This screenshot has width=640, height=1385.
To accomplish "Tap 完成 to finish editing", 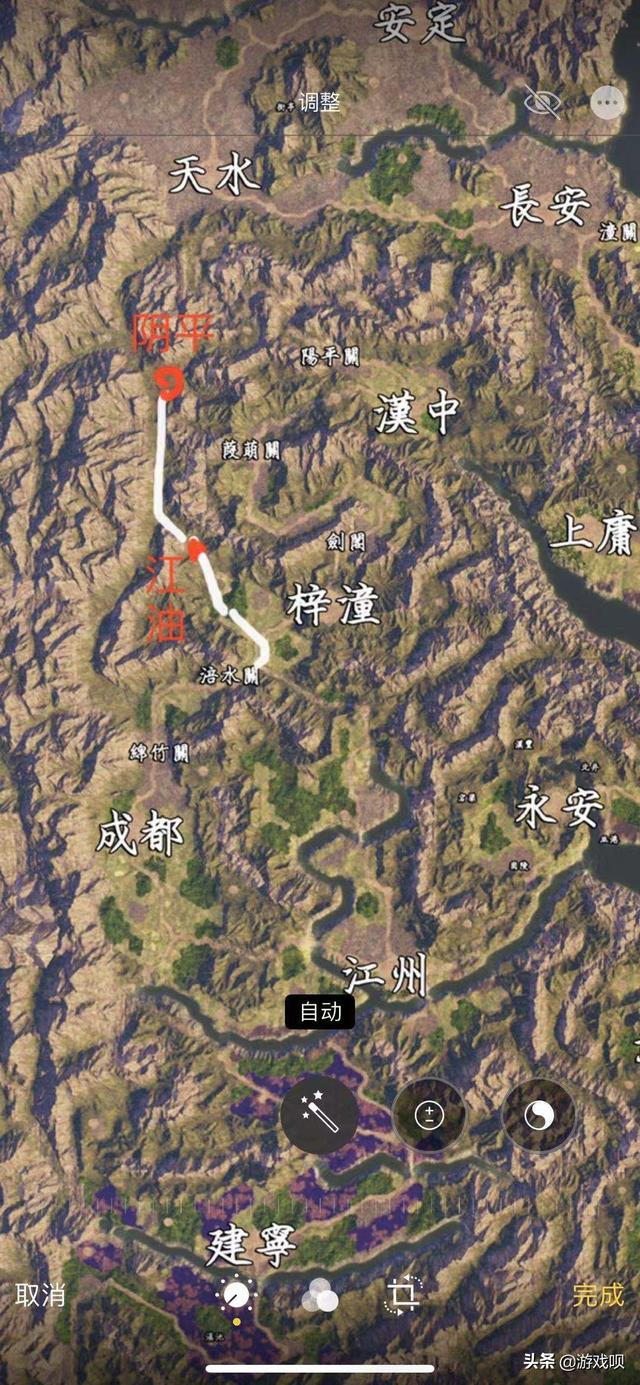I will point(598,1295).
